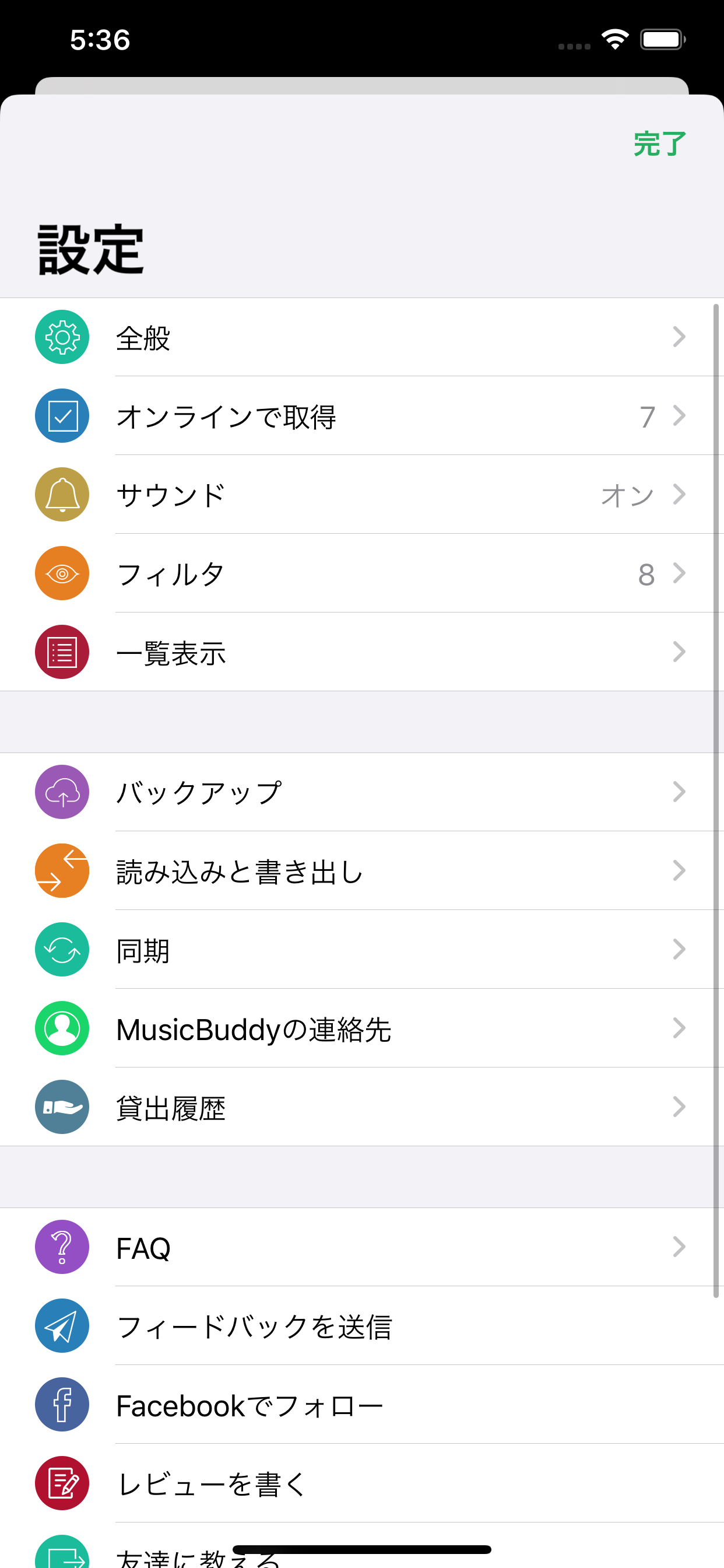Image resolution: width=724 pixels, height=1568 pixels.
Task: Tap the purple question mark FAQ icon
Action: click(x=61, y=1247)
